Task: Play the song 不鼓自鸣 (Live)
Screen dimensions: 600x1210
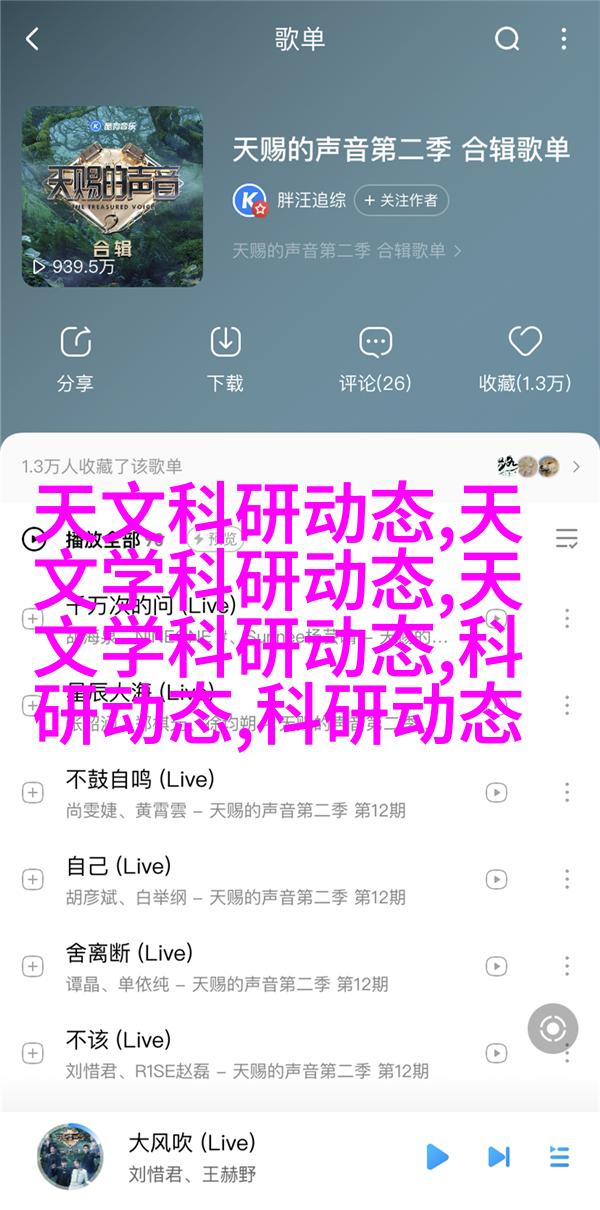Action: (140, 777)
